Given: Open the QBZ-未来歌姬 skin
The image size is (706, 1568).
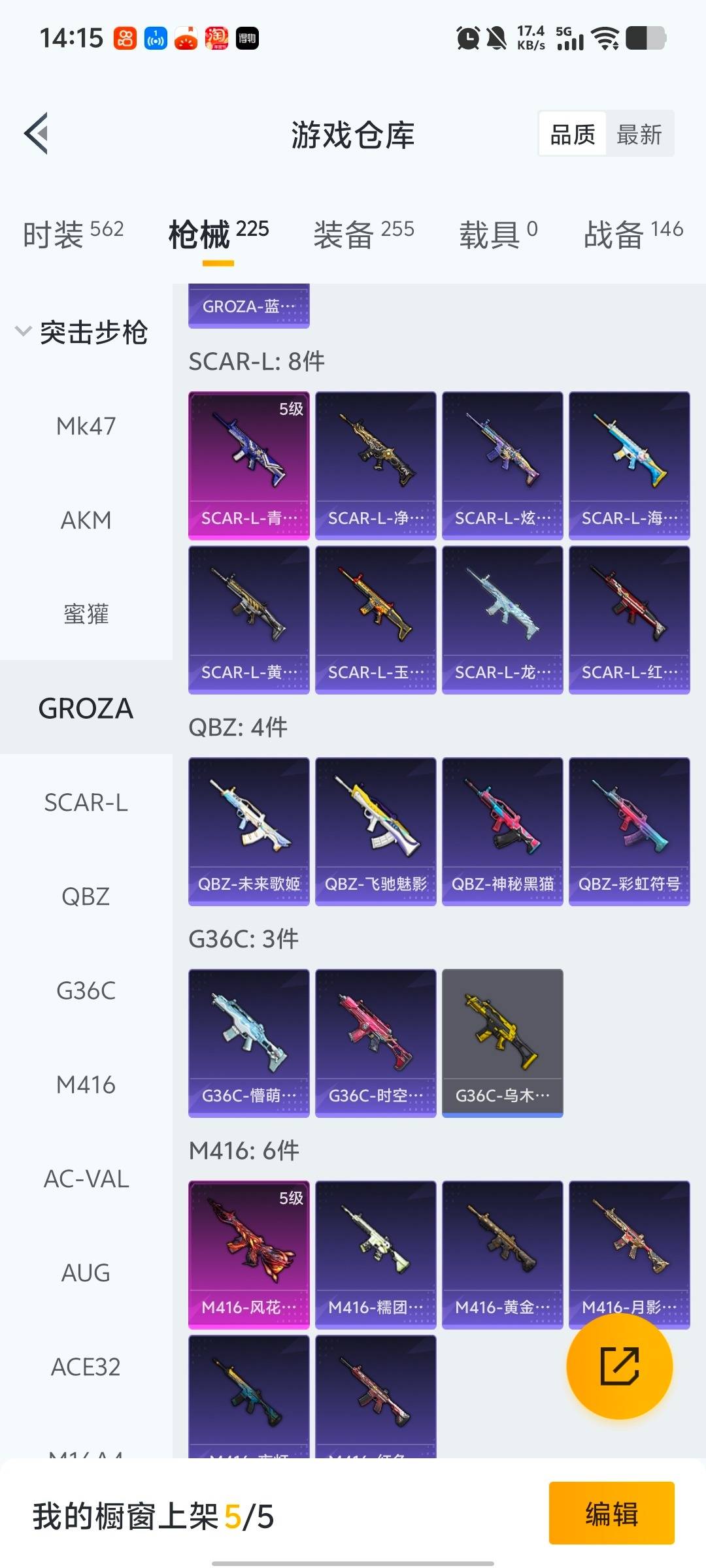Looking at the screenshot, I should point(248,831).
